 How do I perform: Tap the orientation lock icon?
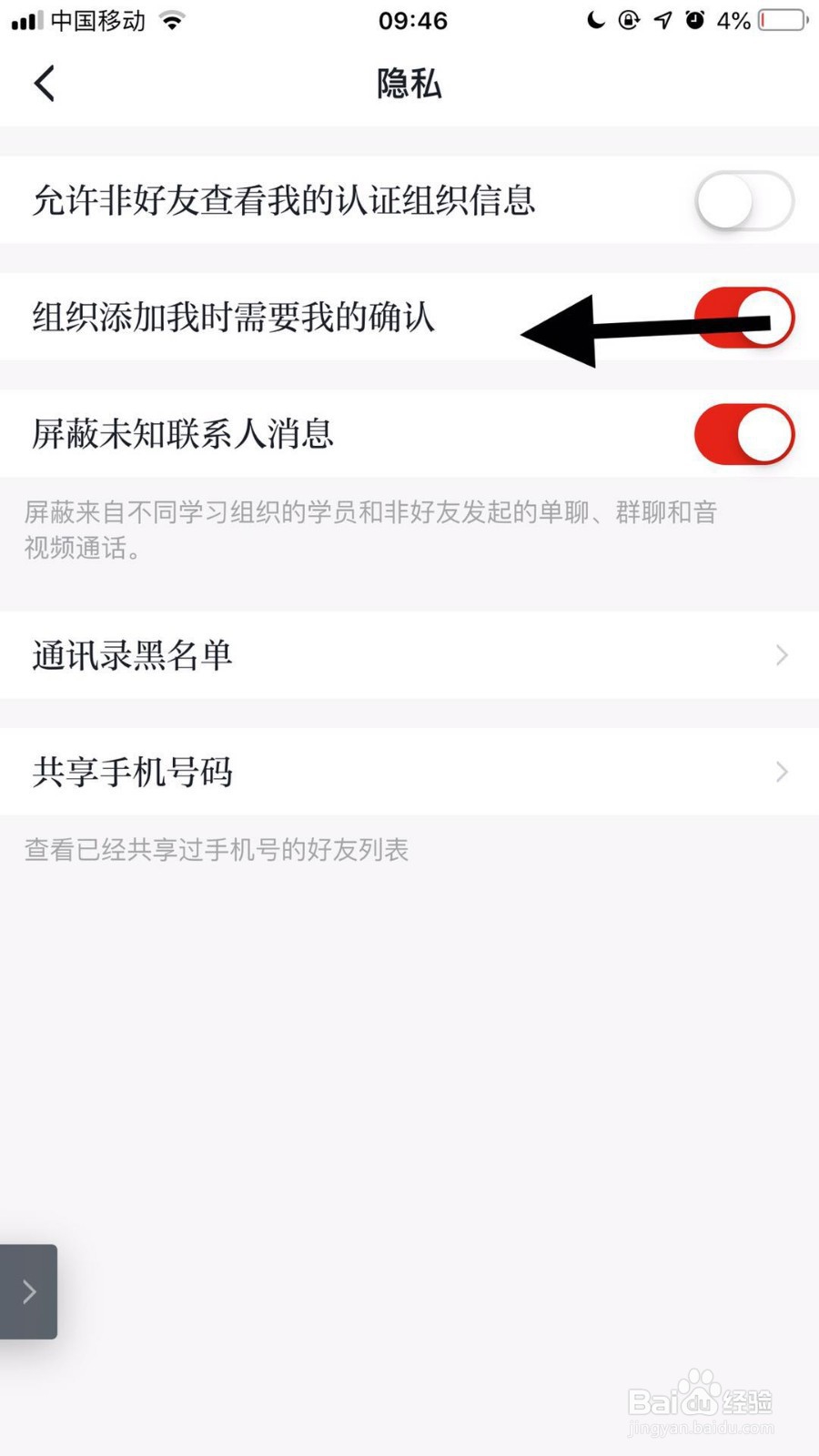pyautogui.click(x=630, y=20)
